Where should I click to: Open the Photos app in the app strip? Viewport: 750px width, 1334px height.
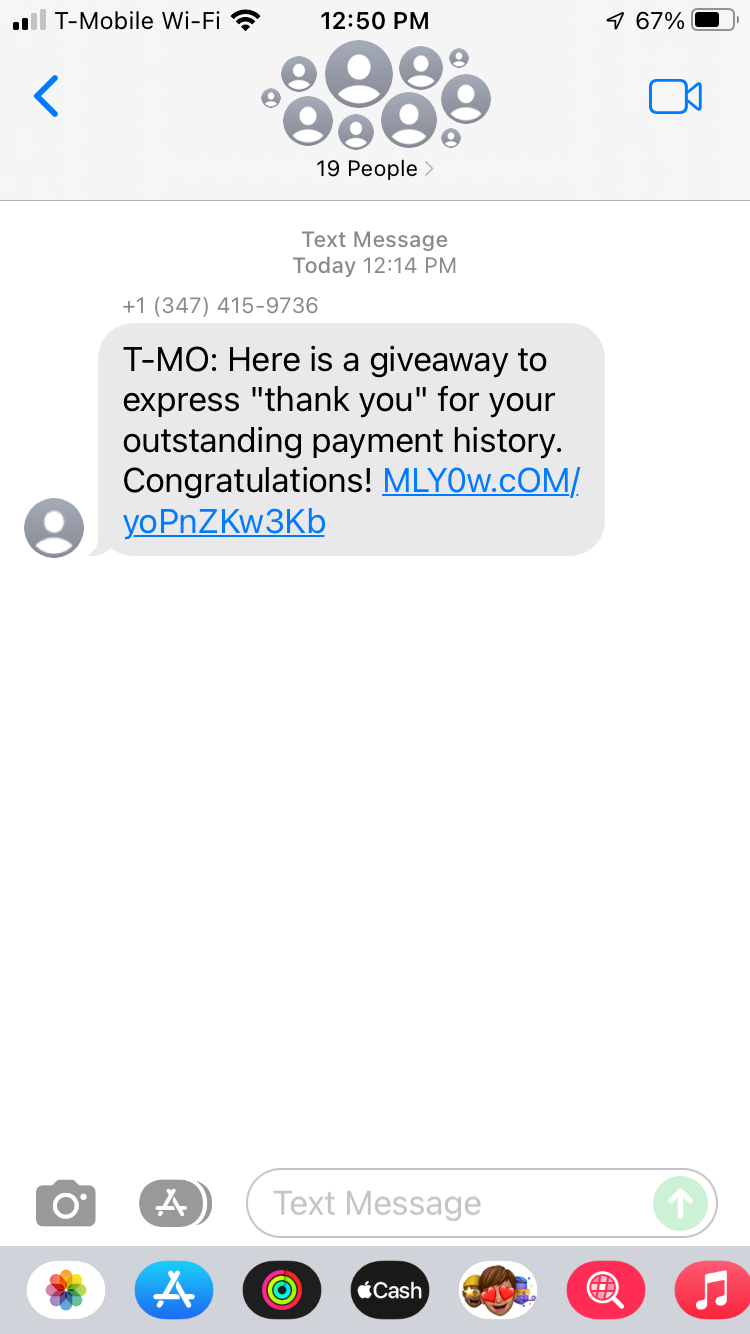point(66,1290)
